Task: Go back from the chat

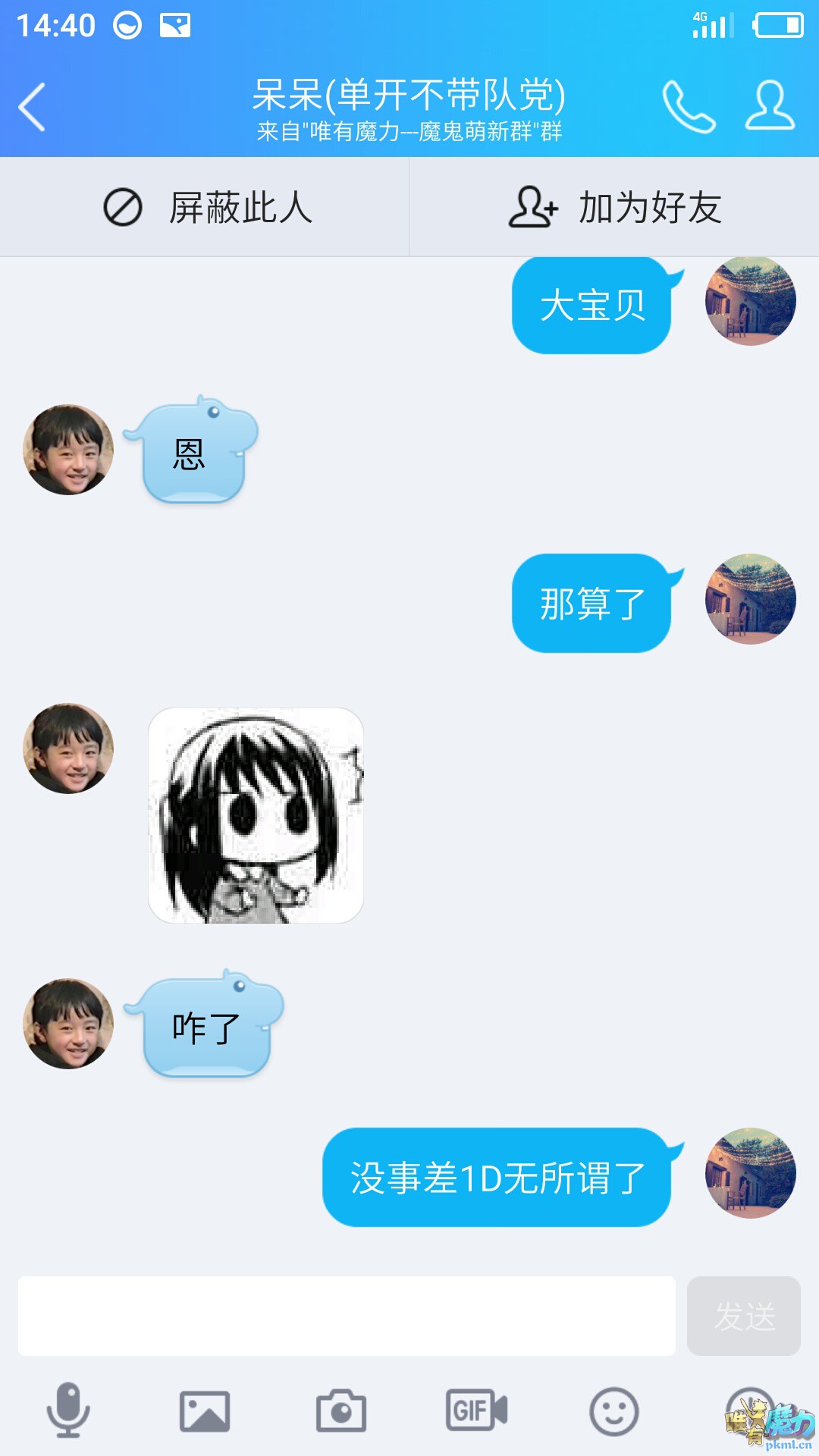Action: pos(33,107)
